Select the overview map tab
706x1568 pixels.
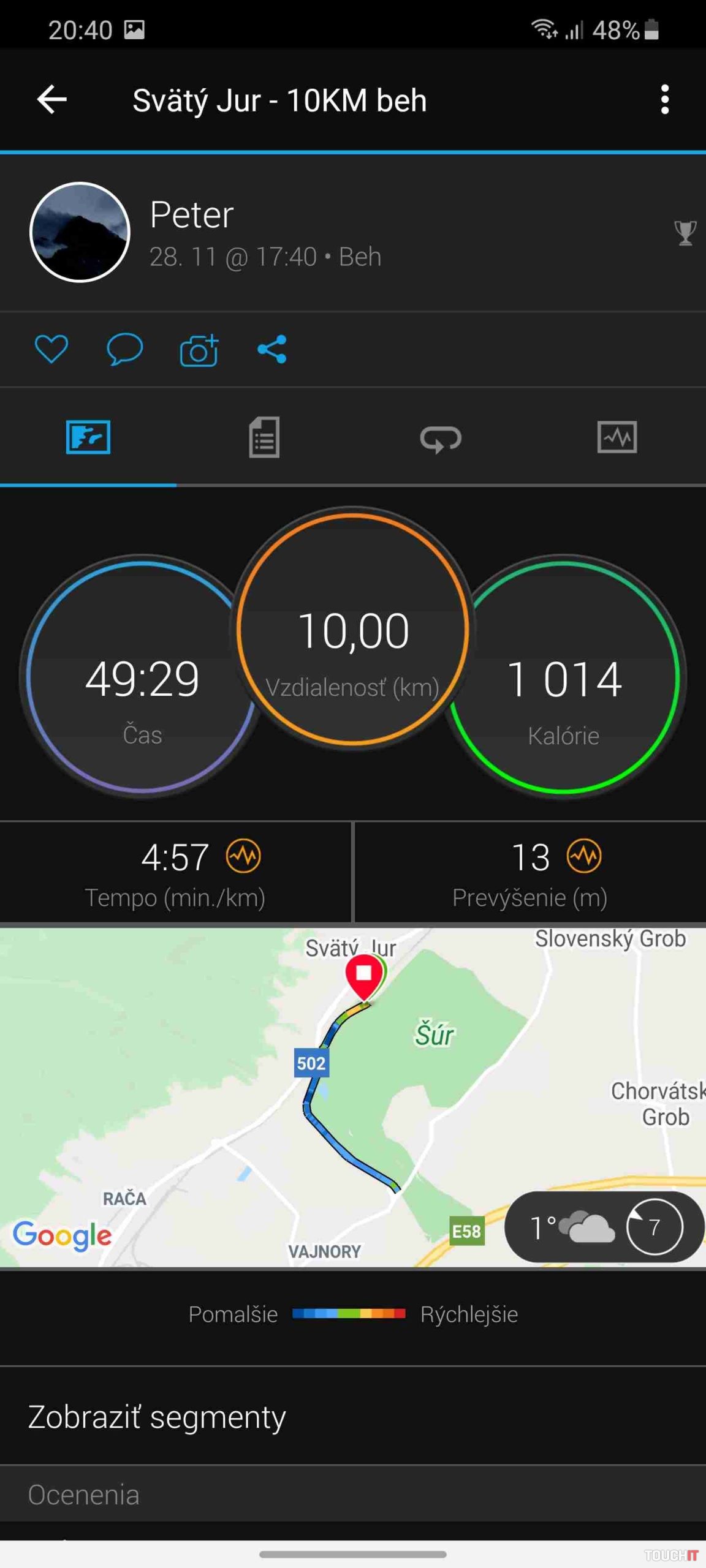88,437
